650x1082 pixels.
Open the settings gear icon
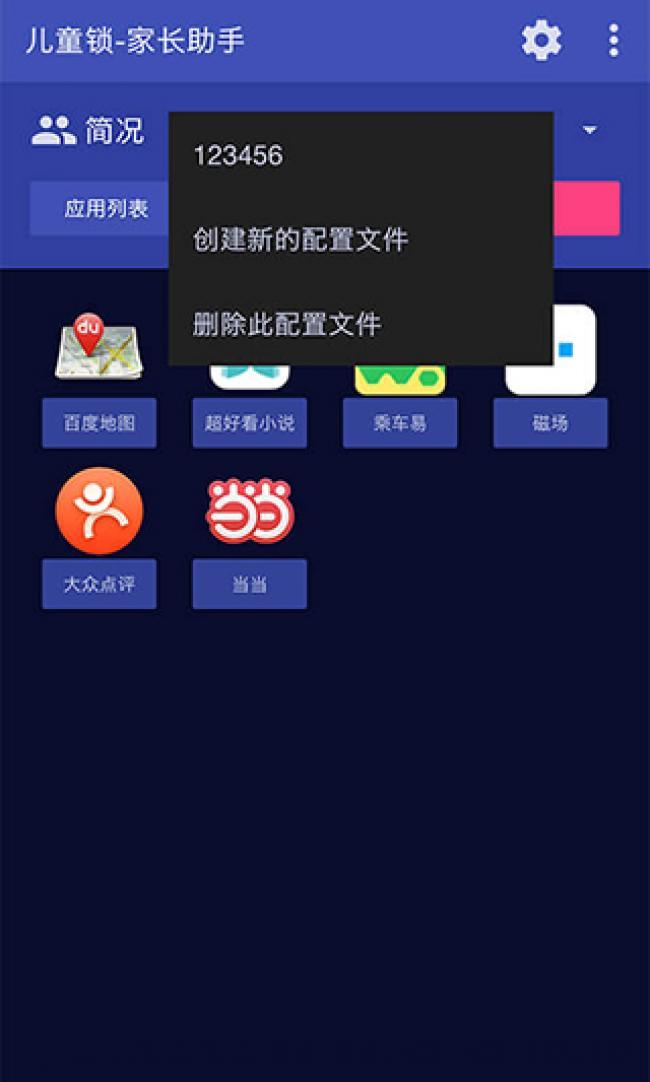541,41
